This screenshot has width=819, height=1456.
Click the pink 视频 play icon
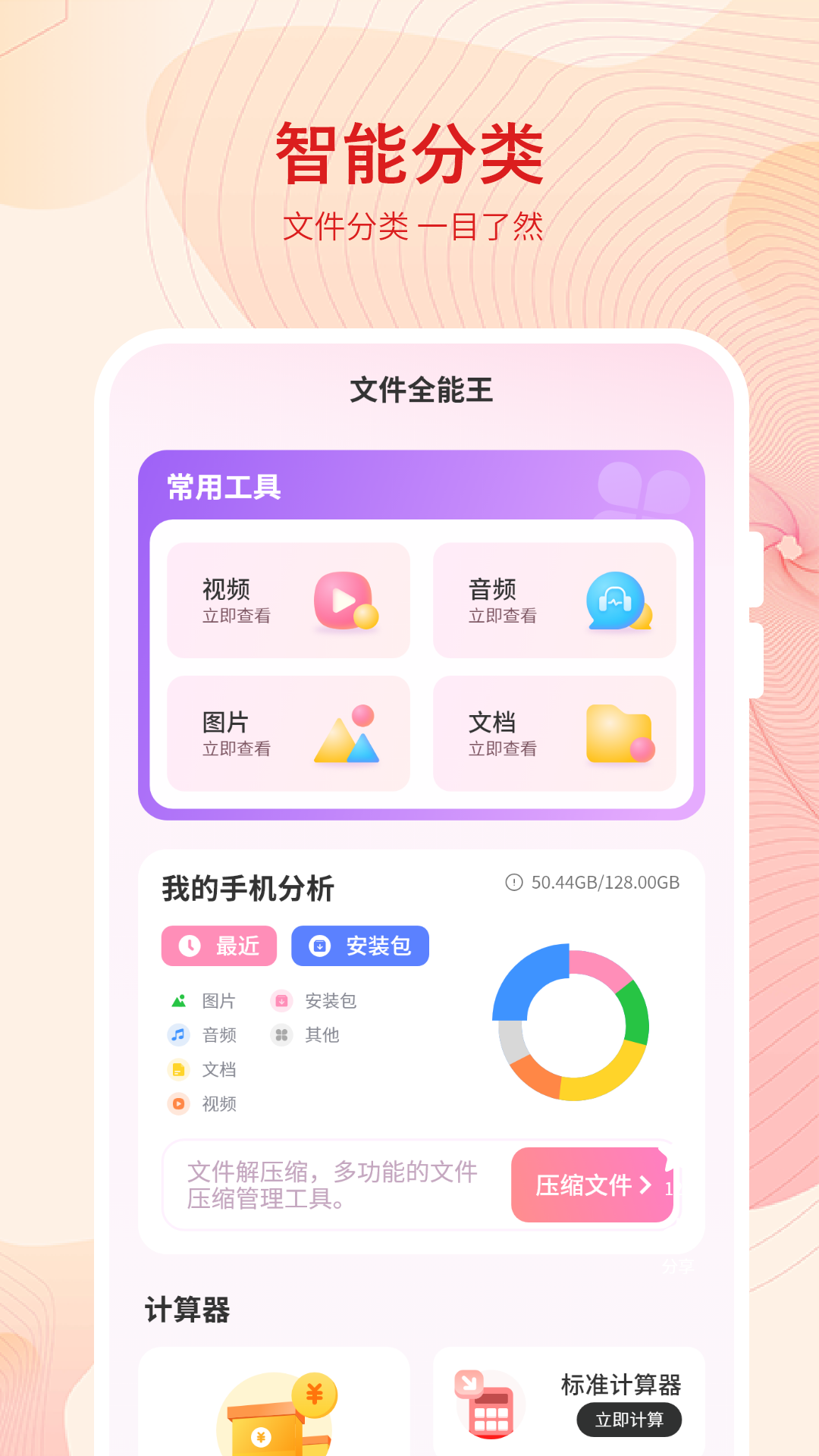[x=343, y=601]
